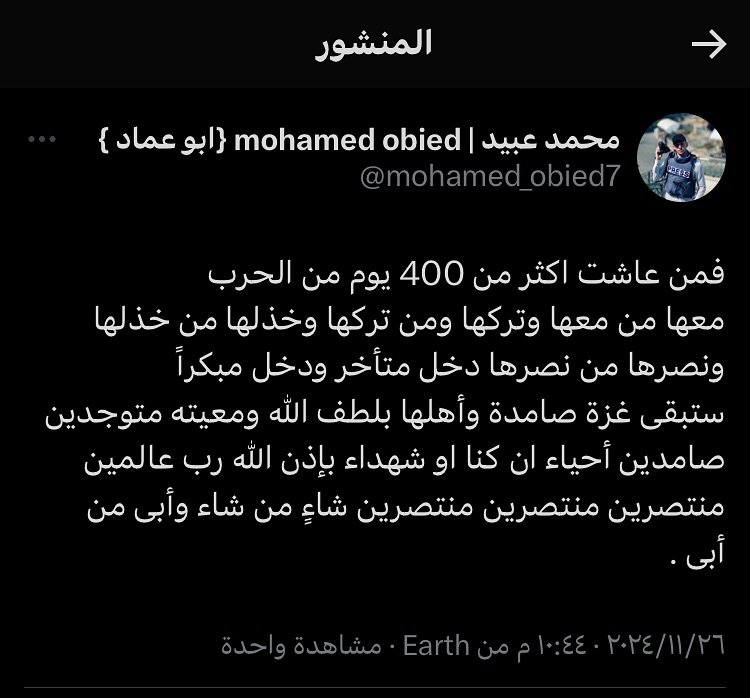Open mohamed obied's profile picture
This screenshot has width=750, height=698.
click(x=681, y=157)
